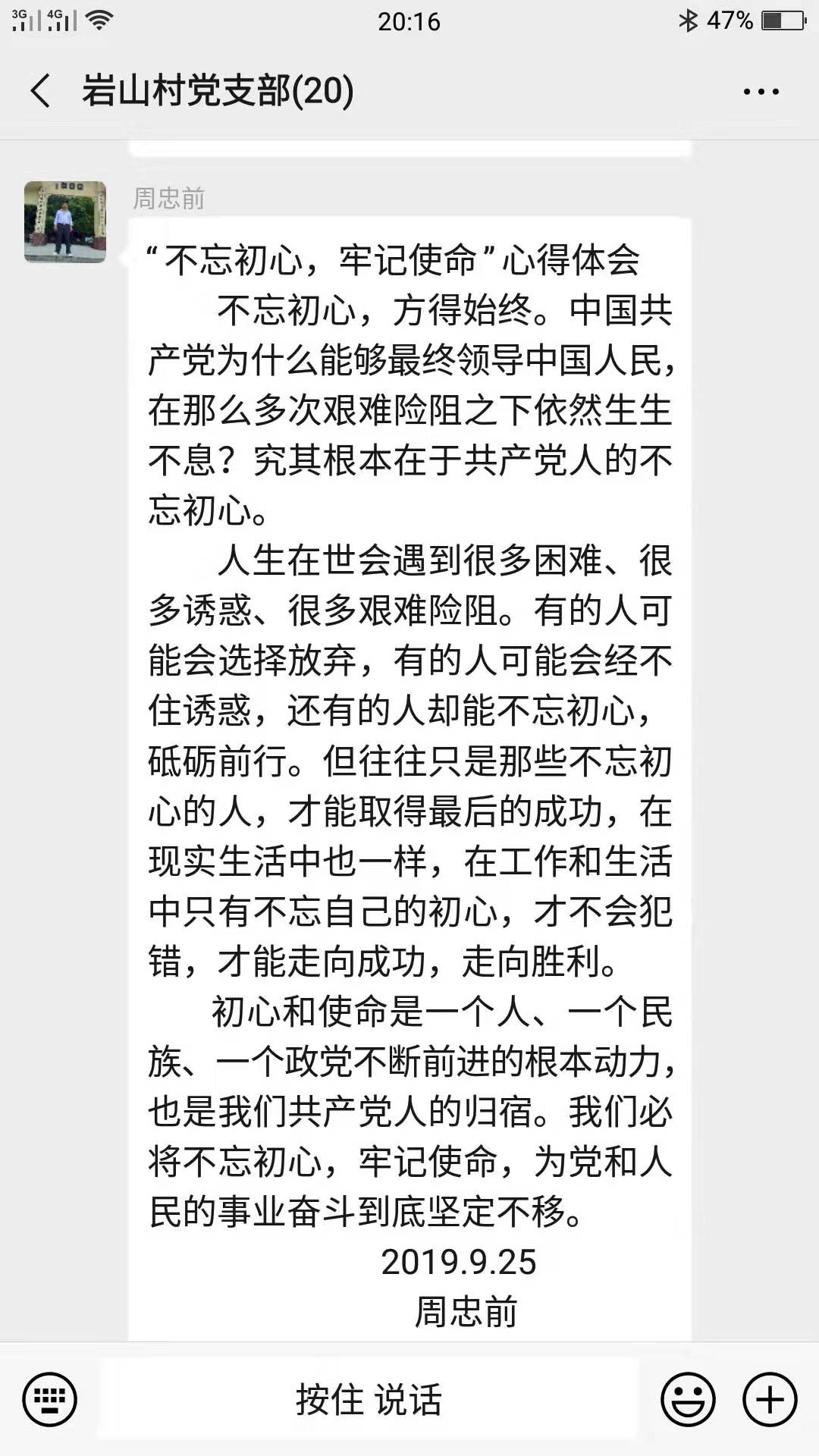Tap the 按住 说话 voice button
This screenshot has height=1456, width=819.
click(x=369, y=1399)
